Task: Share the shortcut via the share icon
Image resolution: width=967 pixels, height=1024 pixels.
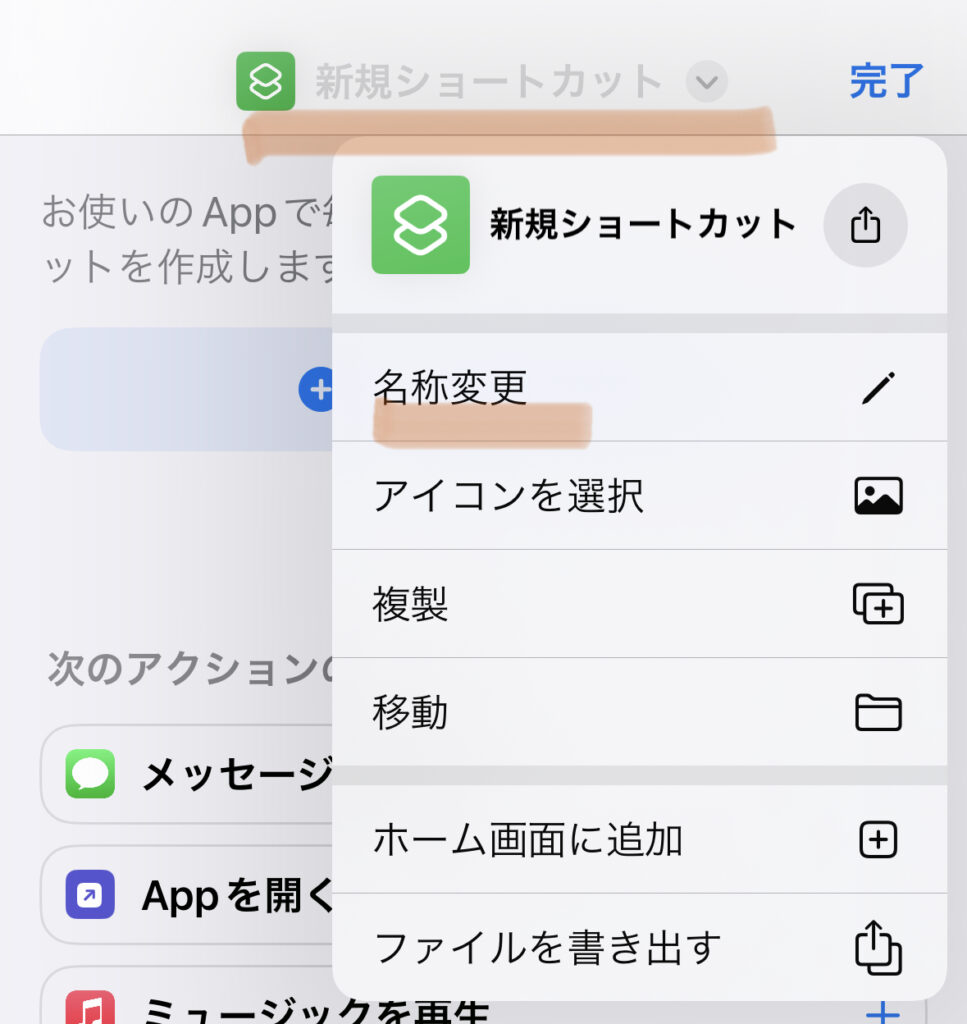Action: tap(865, 226)
